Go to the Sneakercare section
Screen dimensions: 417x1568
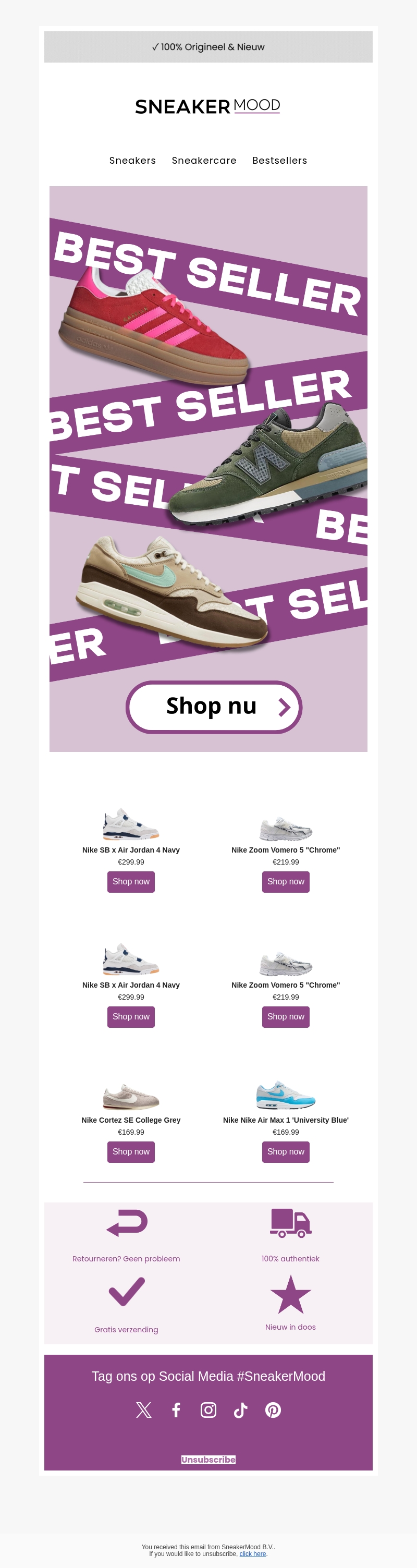point(204,161)
